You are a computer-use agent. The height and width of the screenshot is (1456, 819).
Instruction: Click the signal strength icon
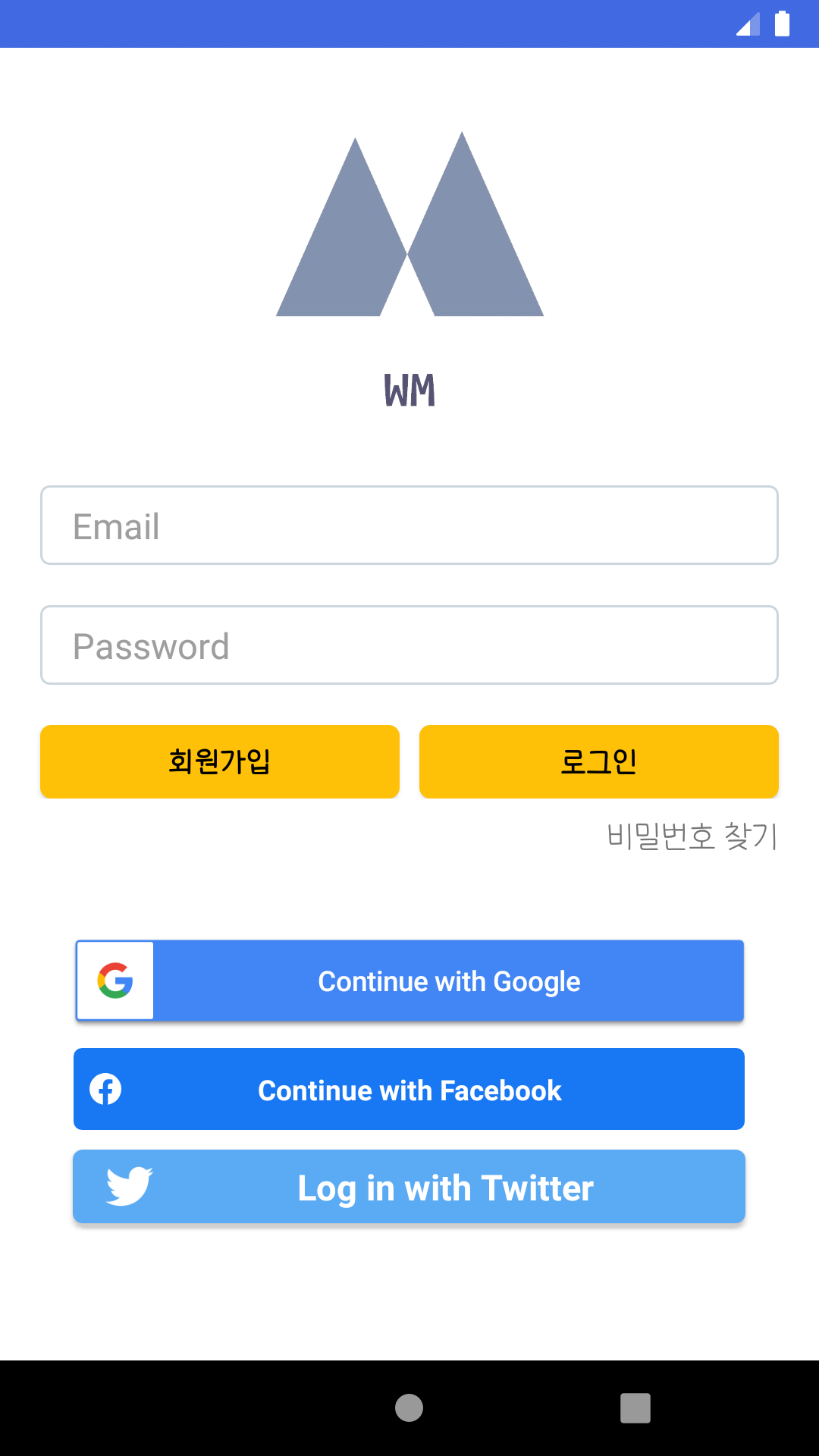tap(746, 24)
